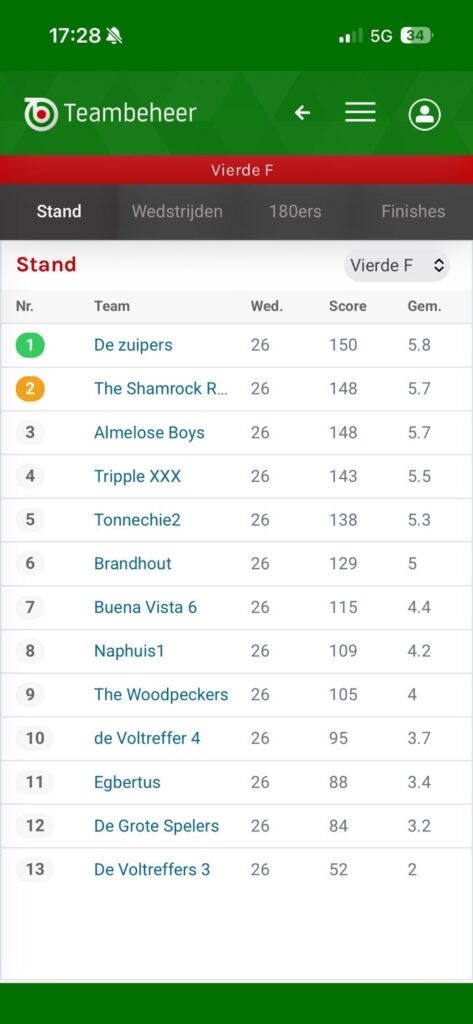Screen dimensions: 473x1024
Task: Select the Tonnechie2 team link
Action: click(137, 520)
